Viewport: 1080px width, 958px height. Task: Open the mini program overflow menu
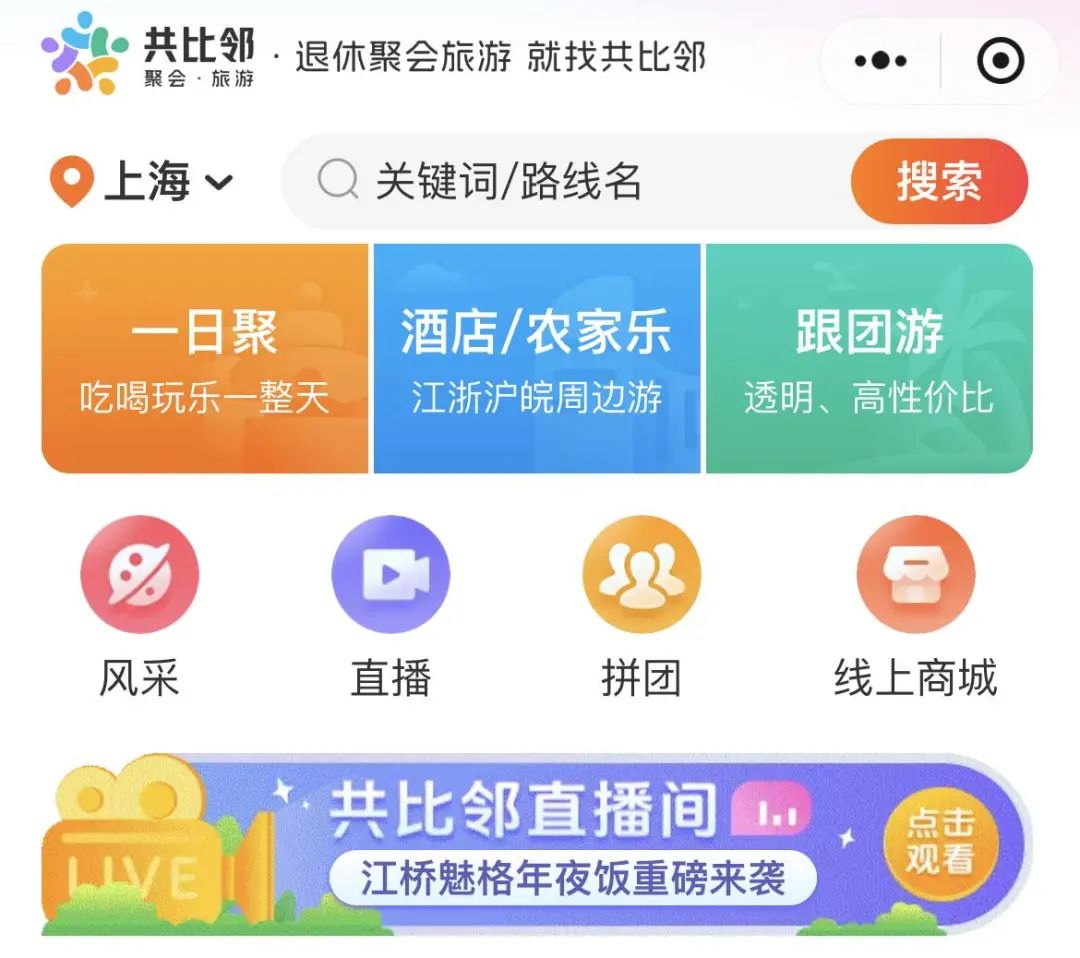(879, 62)
